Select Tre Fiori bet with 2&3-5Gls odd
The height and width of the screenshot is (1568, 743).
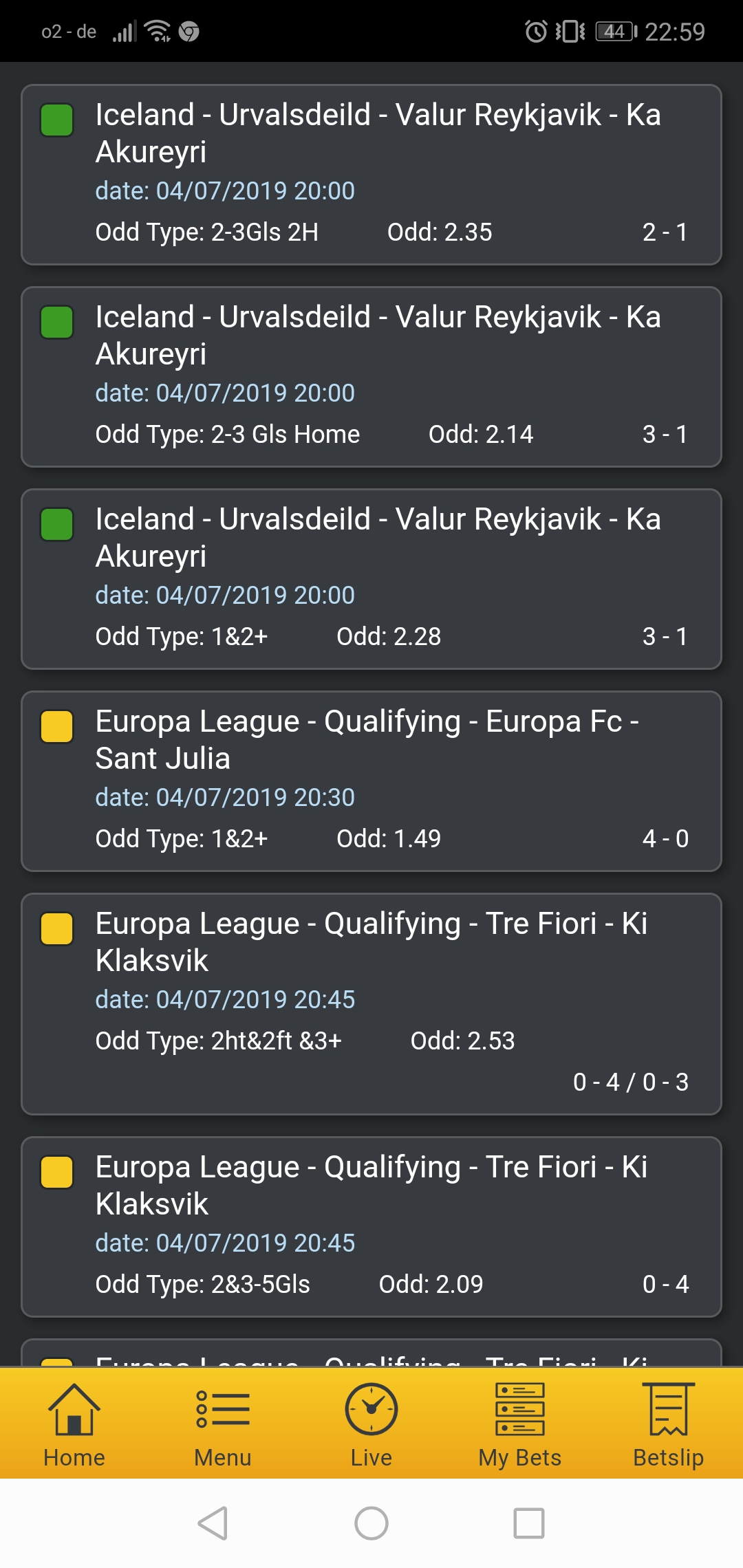[x=371, y=1227]
